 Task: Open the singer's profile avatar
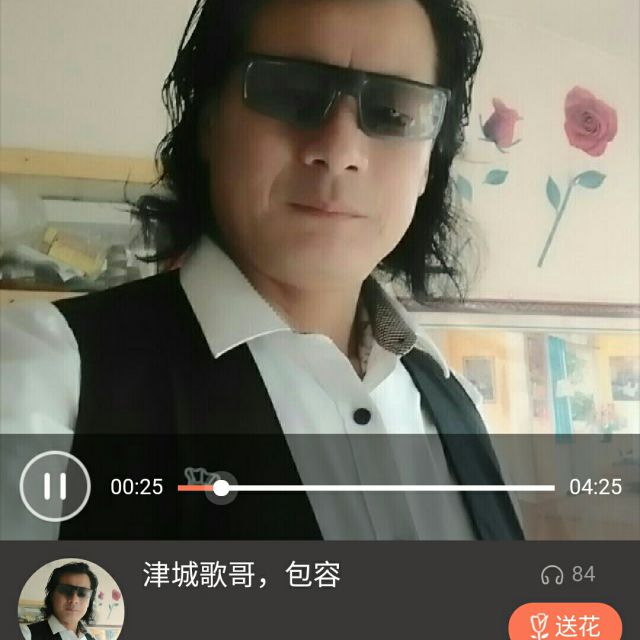(x=71, y=600)
